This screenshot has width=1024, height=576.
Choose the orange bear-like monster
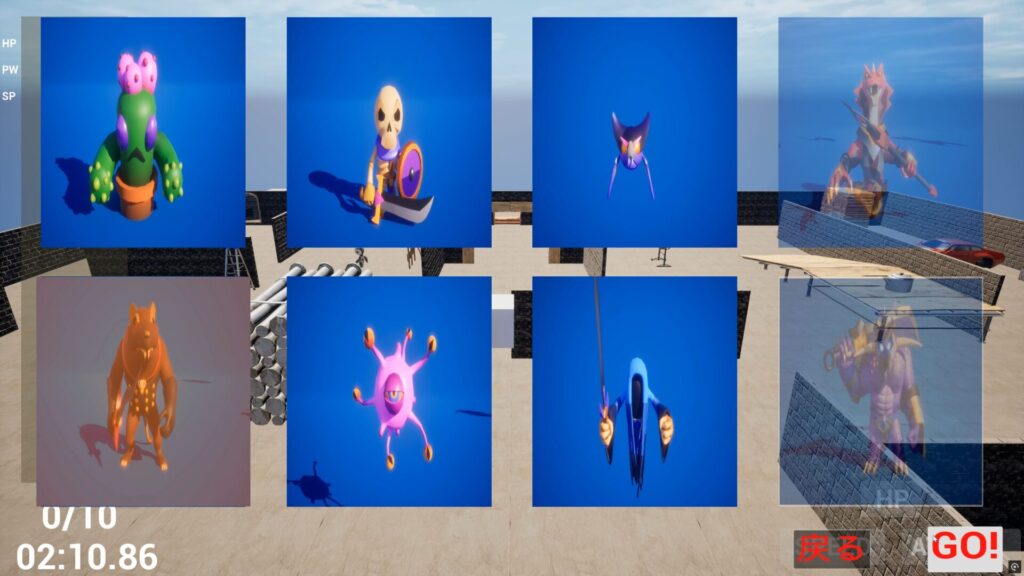[143, 391]
